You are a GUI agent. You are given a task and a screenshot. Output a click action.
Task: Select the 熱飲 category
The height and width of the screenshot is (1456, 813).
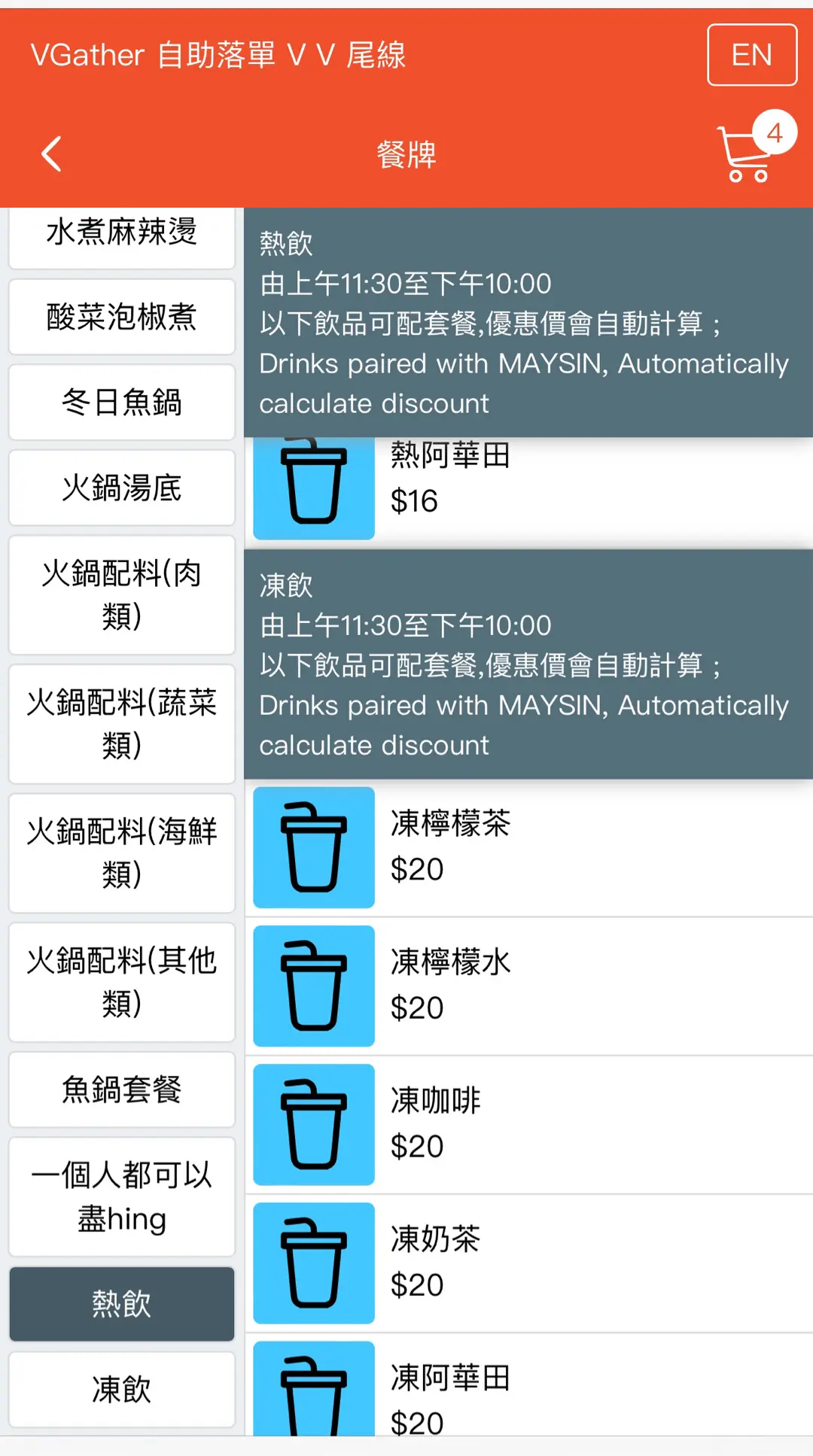click(122, 1304)
